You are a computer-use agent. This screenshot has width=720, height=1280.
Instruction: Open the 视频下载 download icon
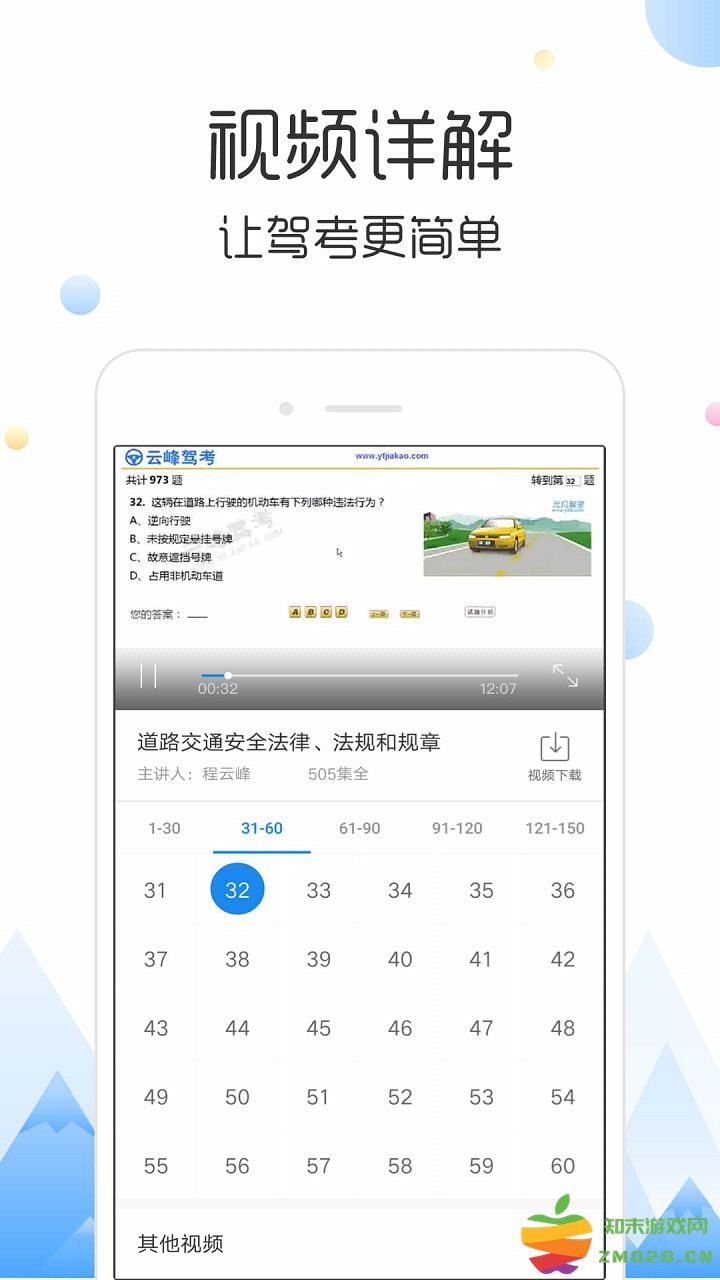point(554,746)
